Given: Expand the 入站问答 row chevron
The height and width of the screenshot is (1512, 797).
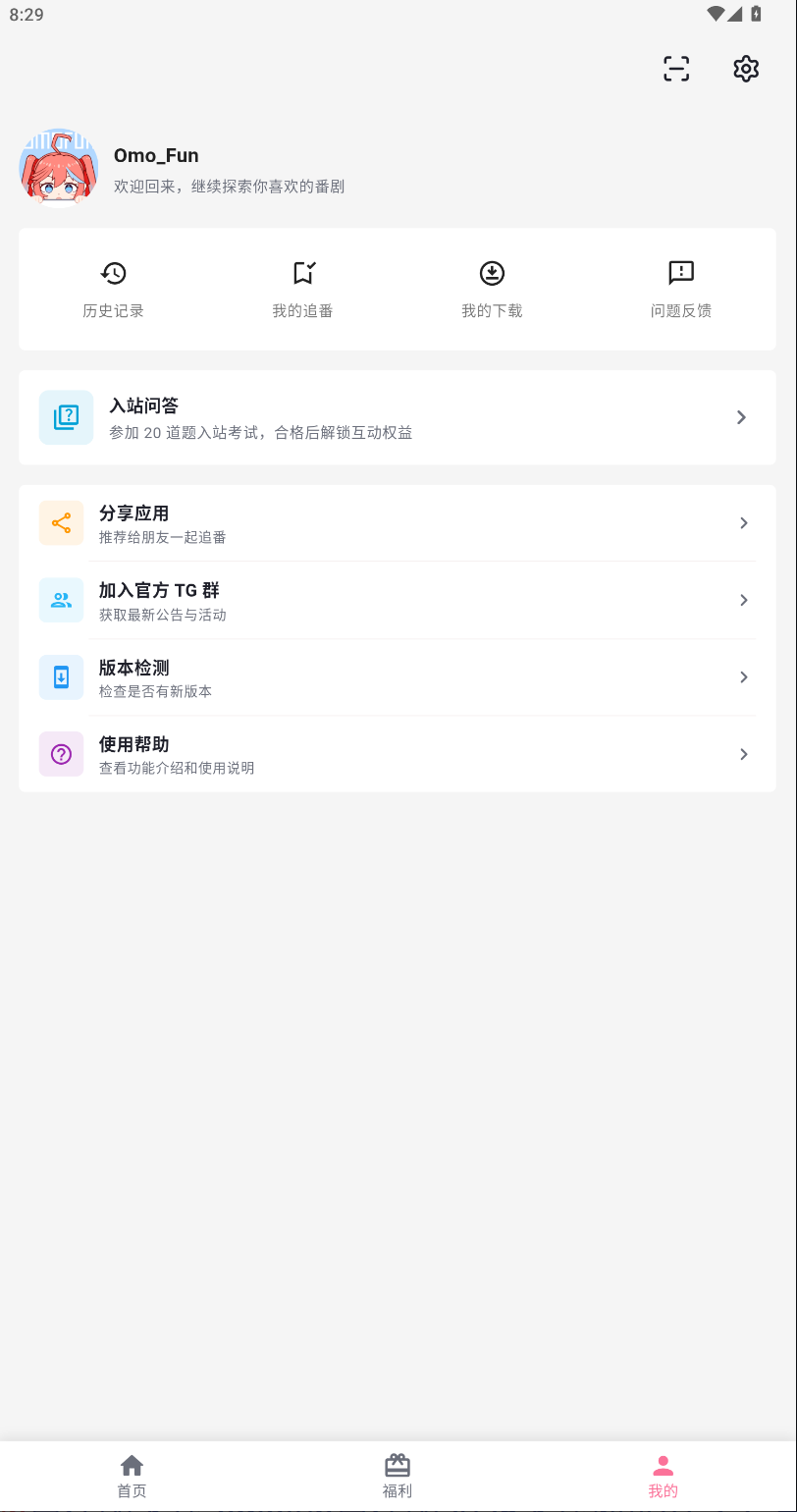Looking at the screenshot, I should point(741,416).
